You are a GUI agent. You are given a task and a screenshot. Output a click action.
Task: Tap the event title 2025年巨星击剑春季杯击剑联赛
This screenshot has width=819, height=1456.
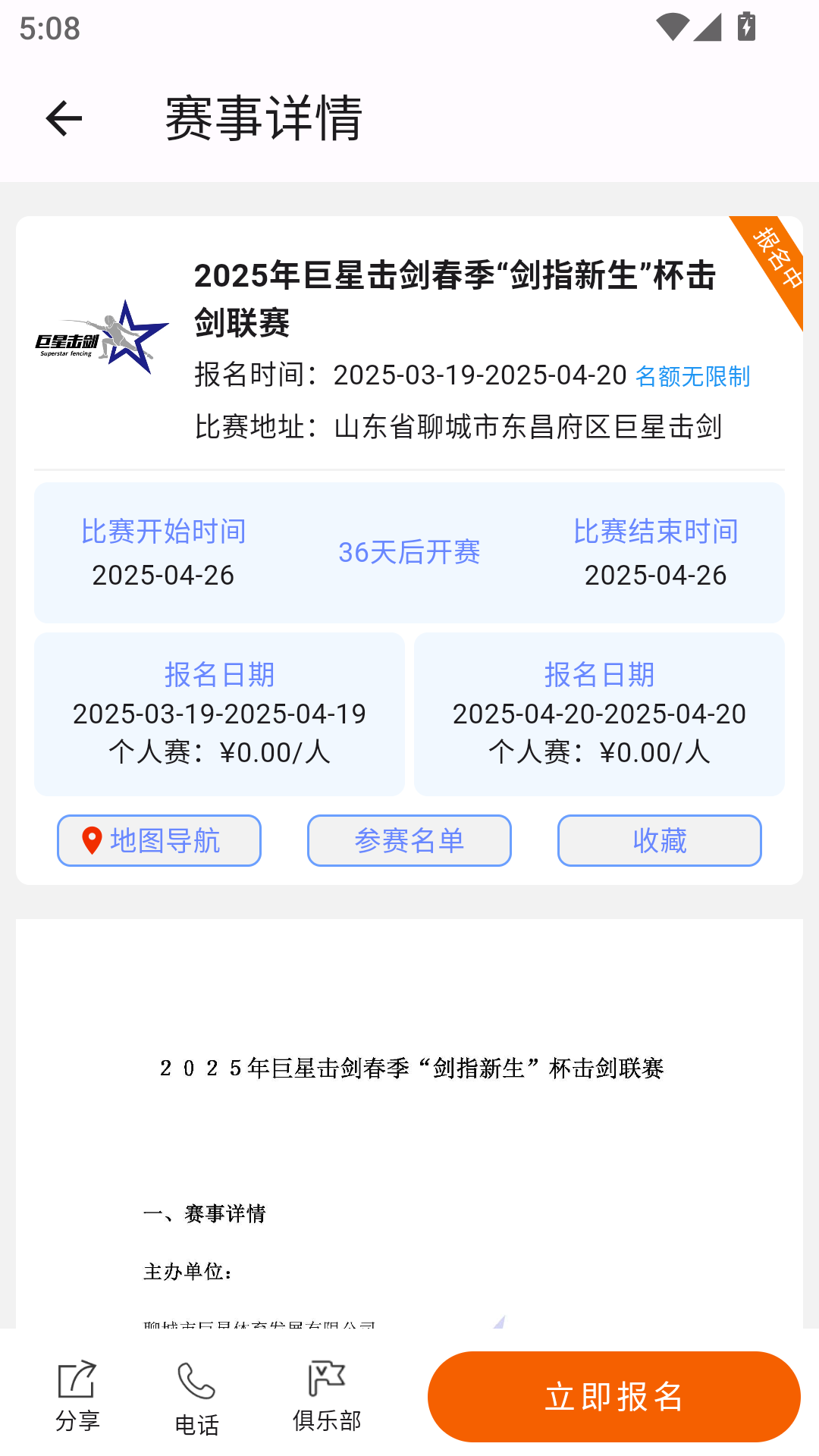457,297
